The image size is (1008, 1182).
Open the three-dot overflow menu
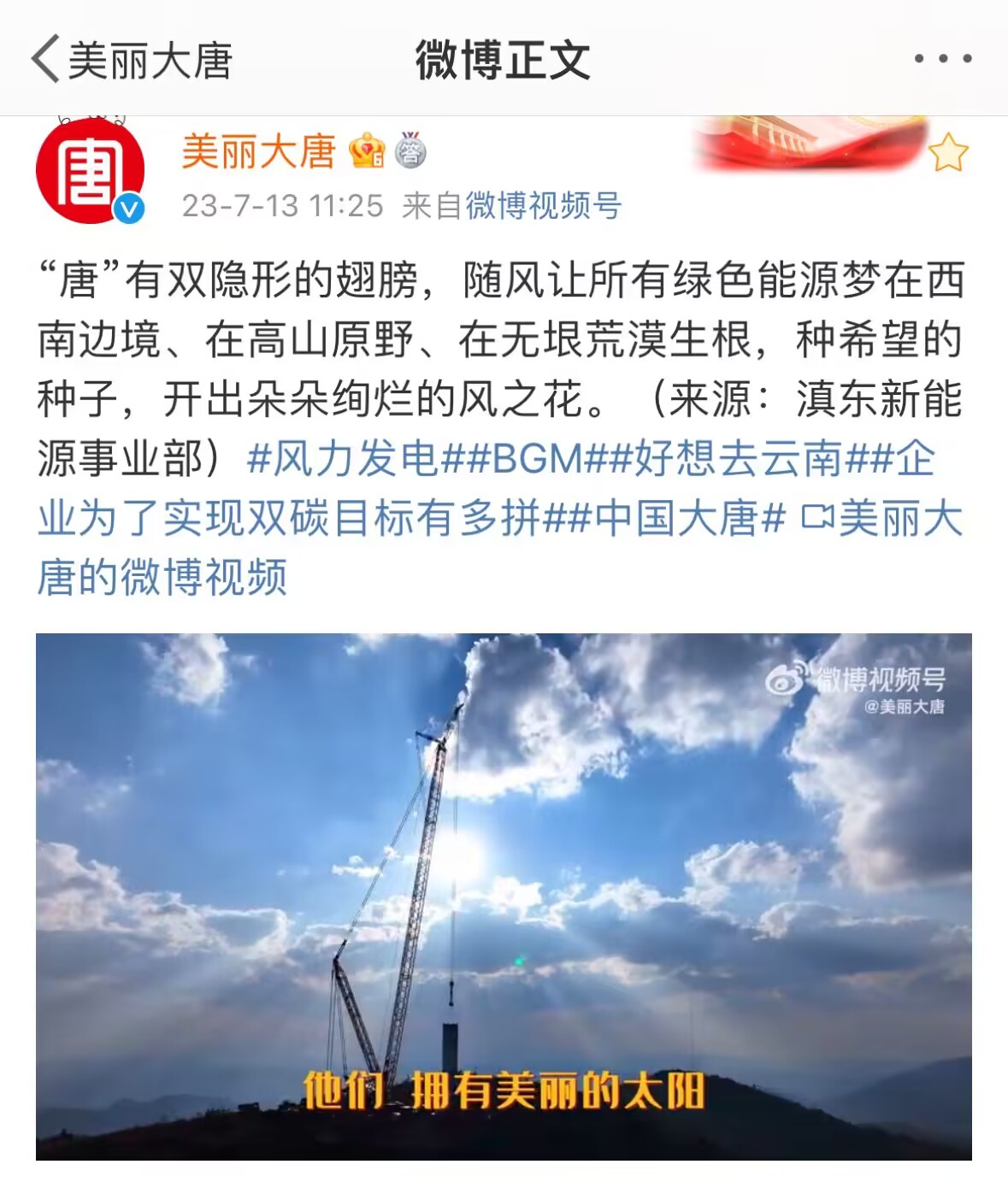[x=942, y=59]
